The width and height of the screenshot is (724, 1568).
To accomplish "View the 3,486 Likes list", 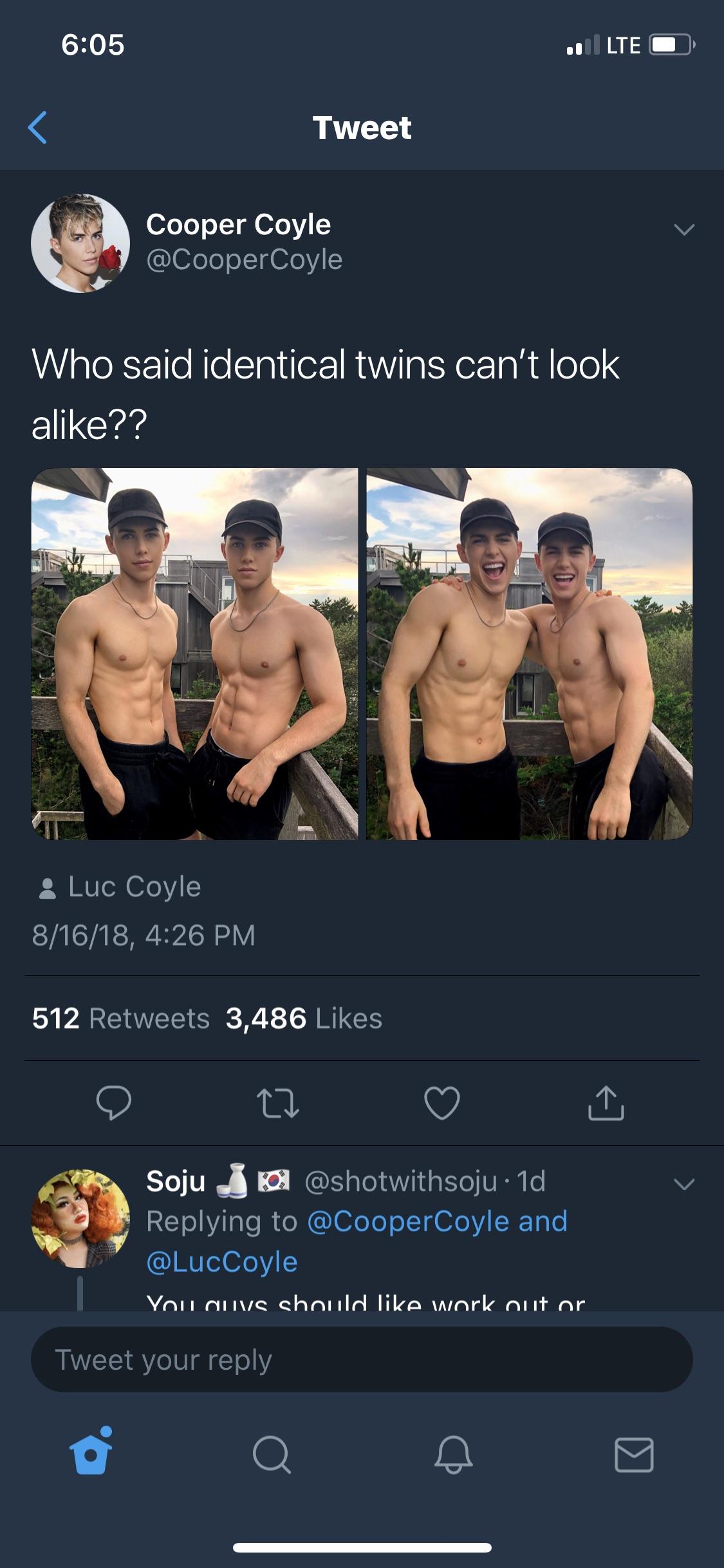I will tap(304, 1018).
